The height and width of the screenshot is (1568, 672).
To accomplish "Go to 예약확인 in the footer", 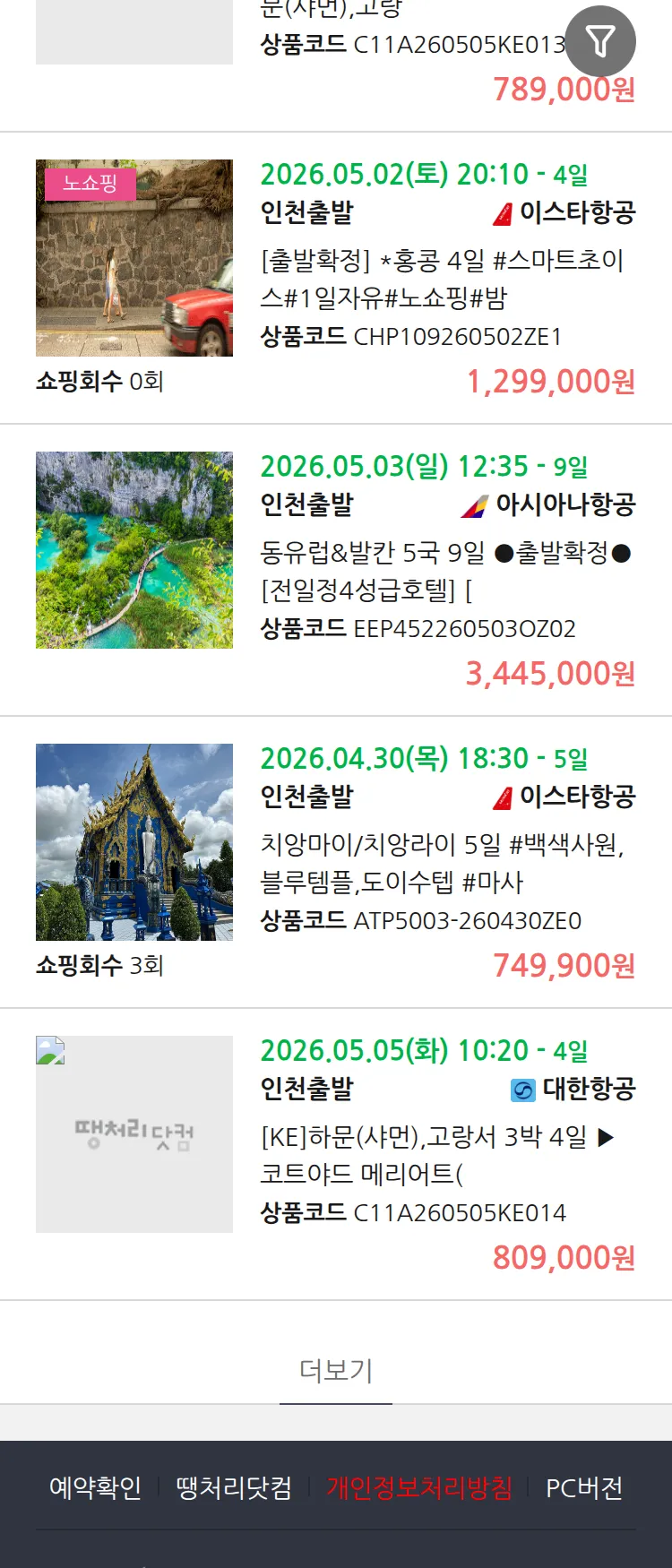I will (95, 1488).
